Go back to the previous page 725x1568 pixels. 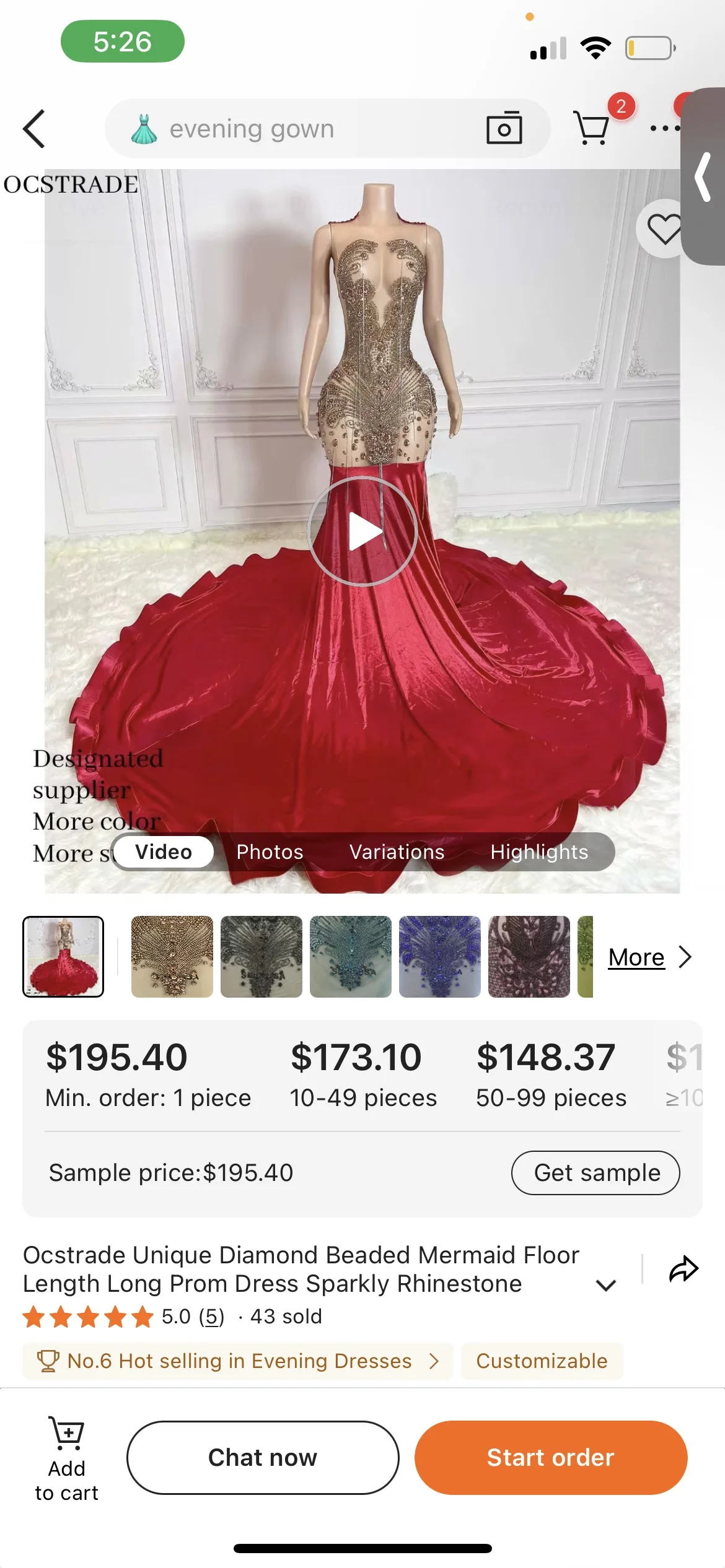click(x=34, y=129)
